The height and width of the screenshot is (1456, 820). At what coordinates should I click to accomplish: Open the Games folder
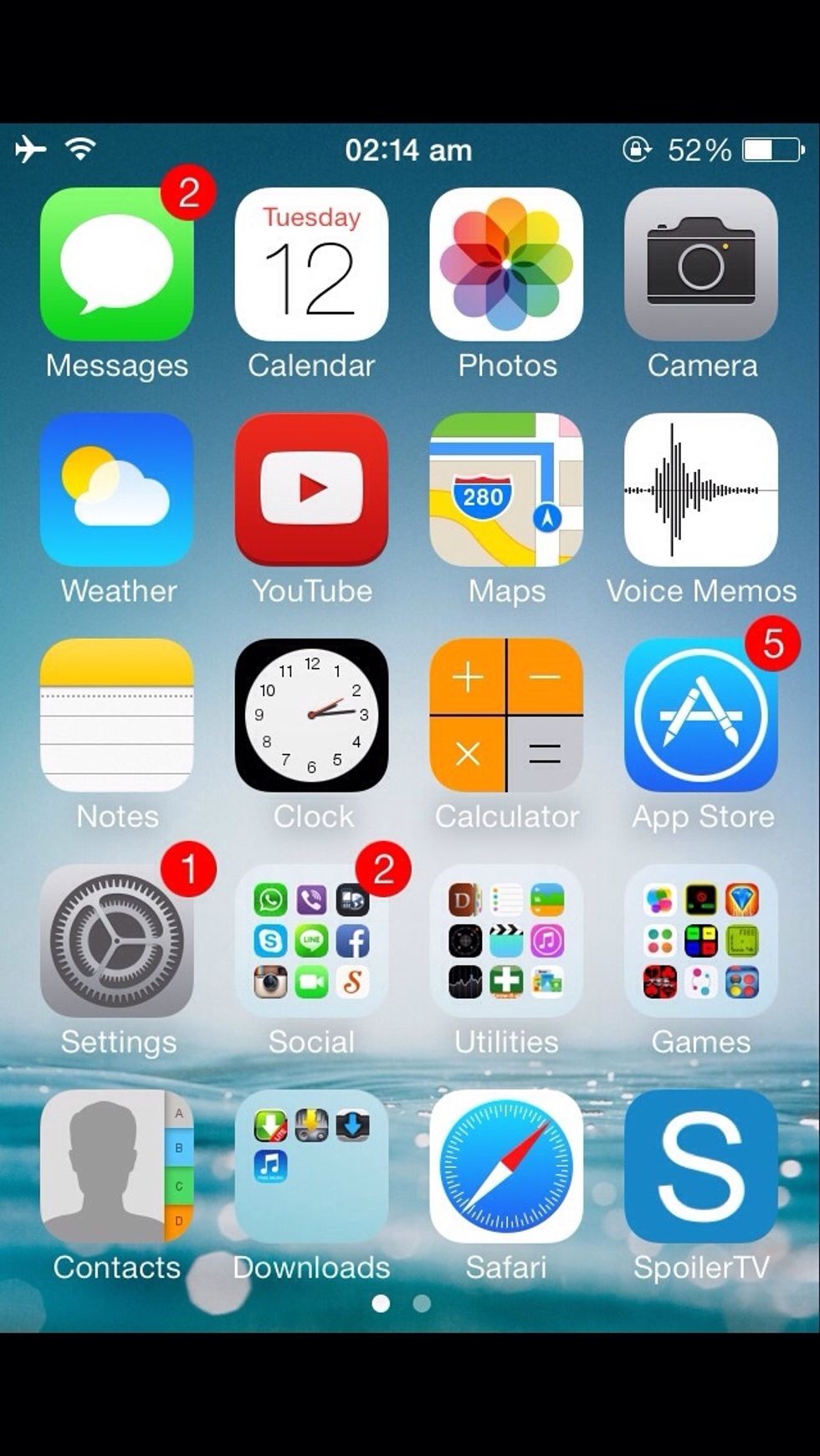(701, 941)
